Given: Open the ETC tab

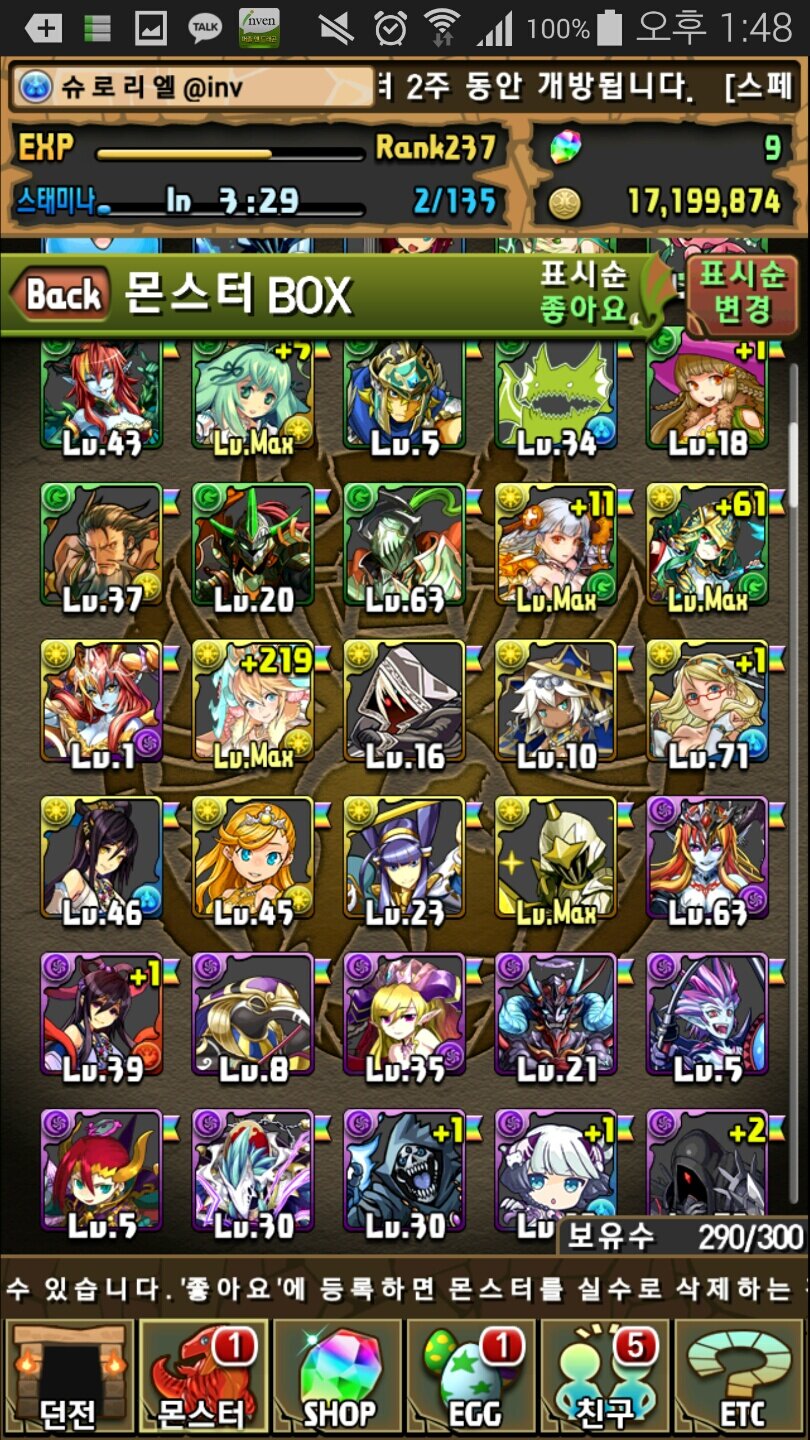Looking at the screenshot, I should (740, 1373).
